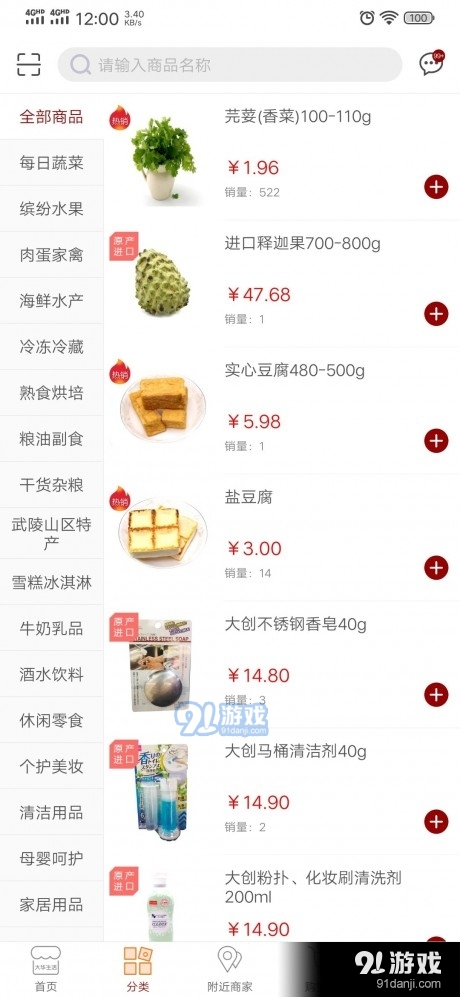This screenshot has height=997, width=460.
Task: Select the 缤纷水果 category
Action: (x=52, y=209)
